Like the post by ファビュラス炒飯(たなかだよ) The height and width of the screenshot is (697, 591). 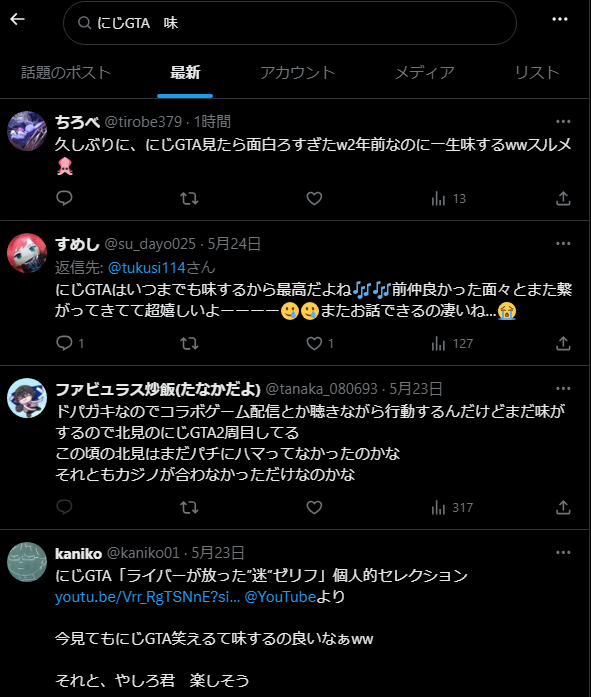tap(314, 507)
